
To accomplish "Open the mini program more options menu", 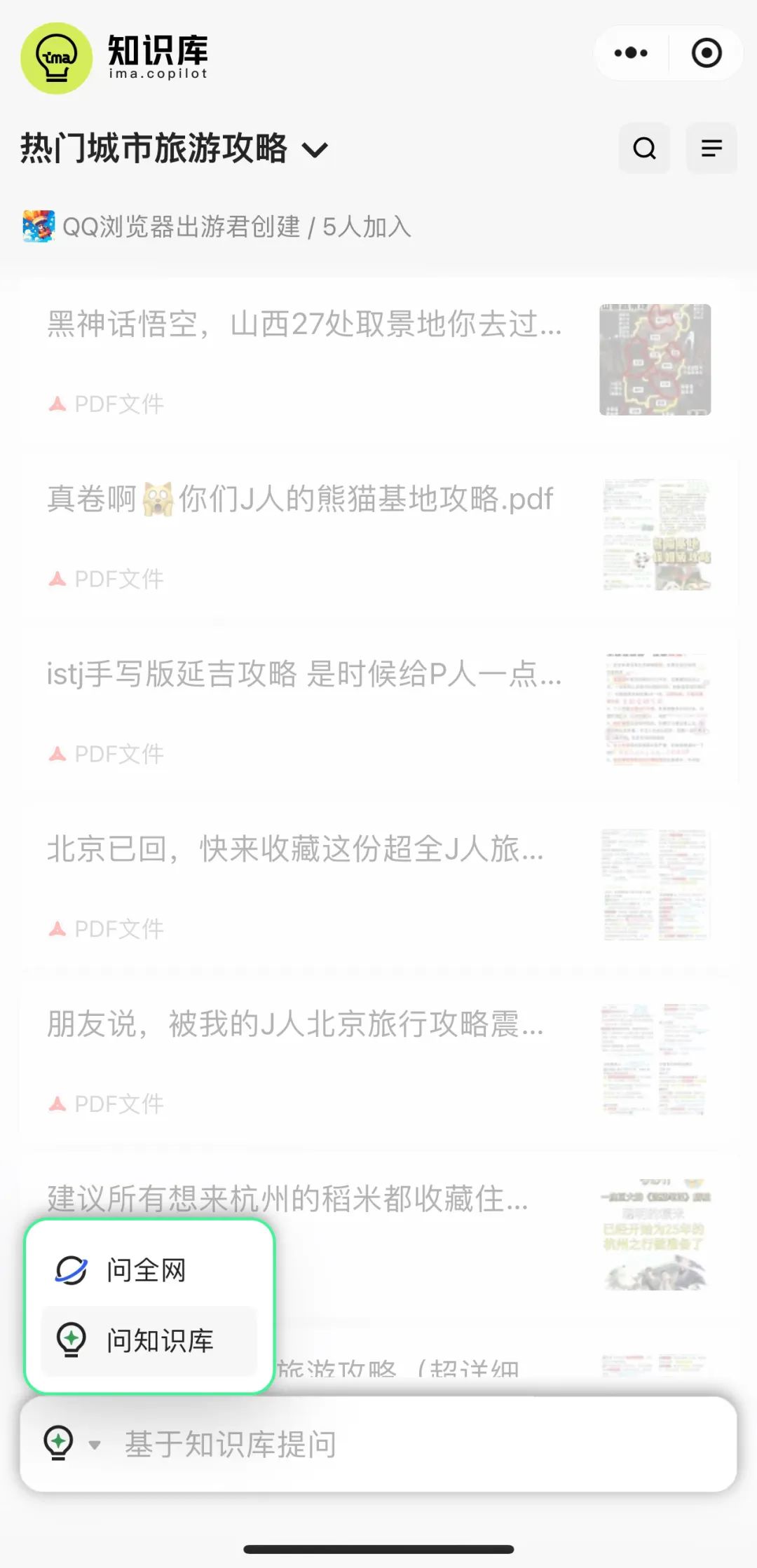I will tap(631, 53).
